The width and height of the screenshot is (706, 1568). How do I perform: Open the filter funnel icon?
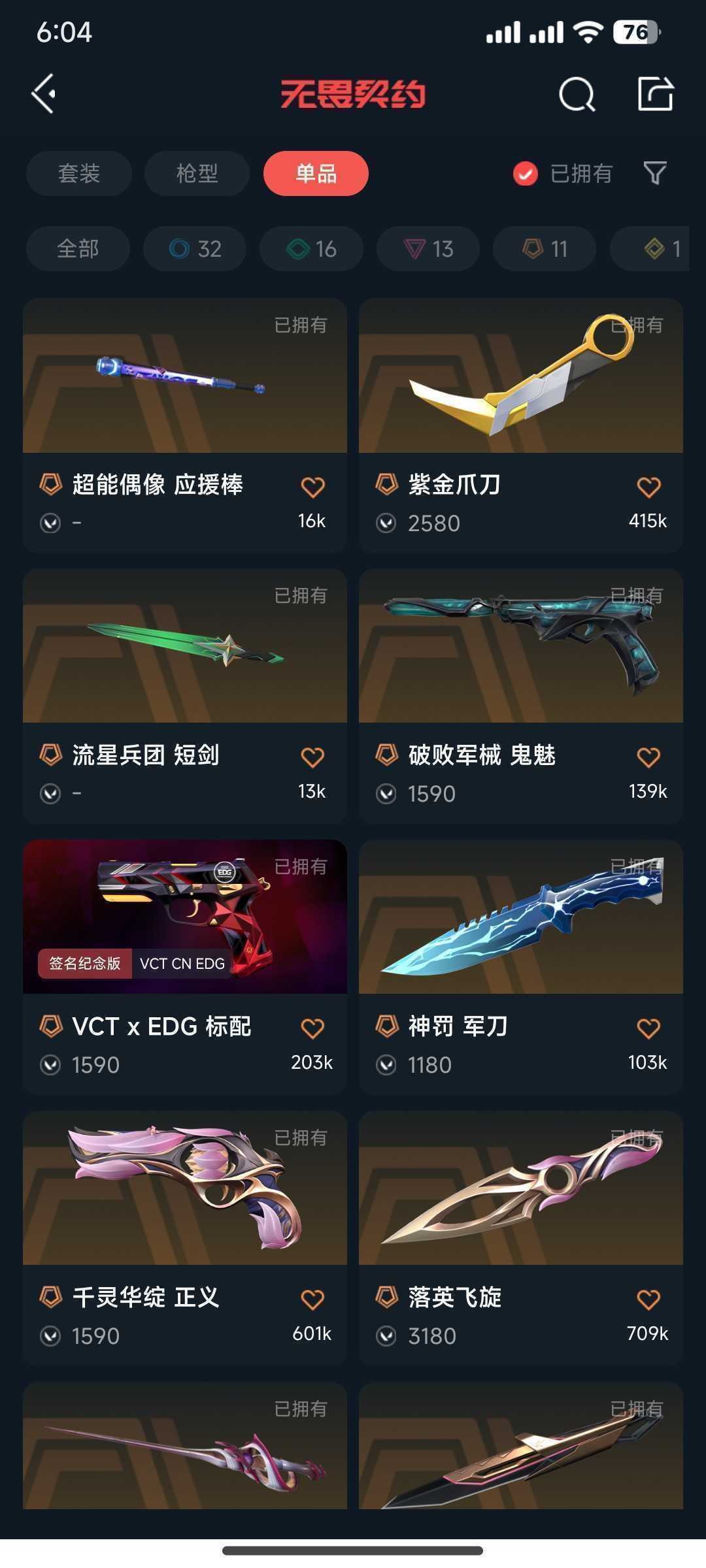[x=655, y=173]
